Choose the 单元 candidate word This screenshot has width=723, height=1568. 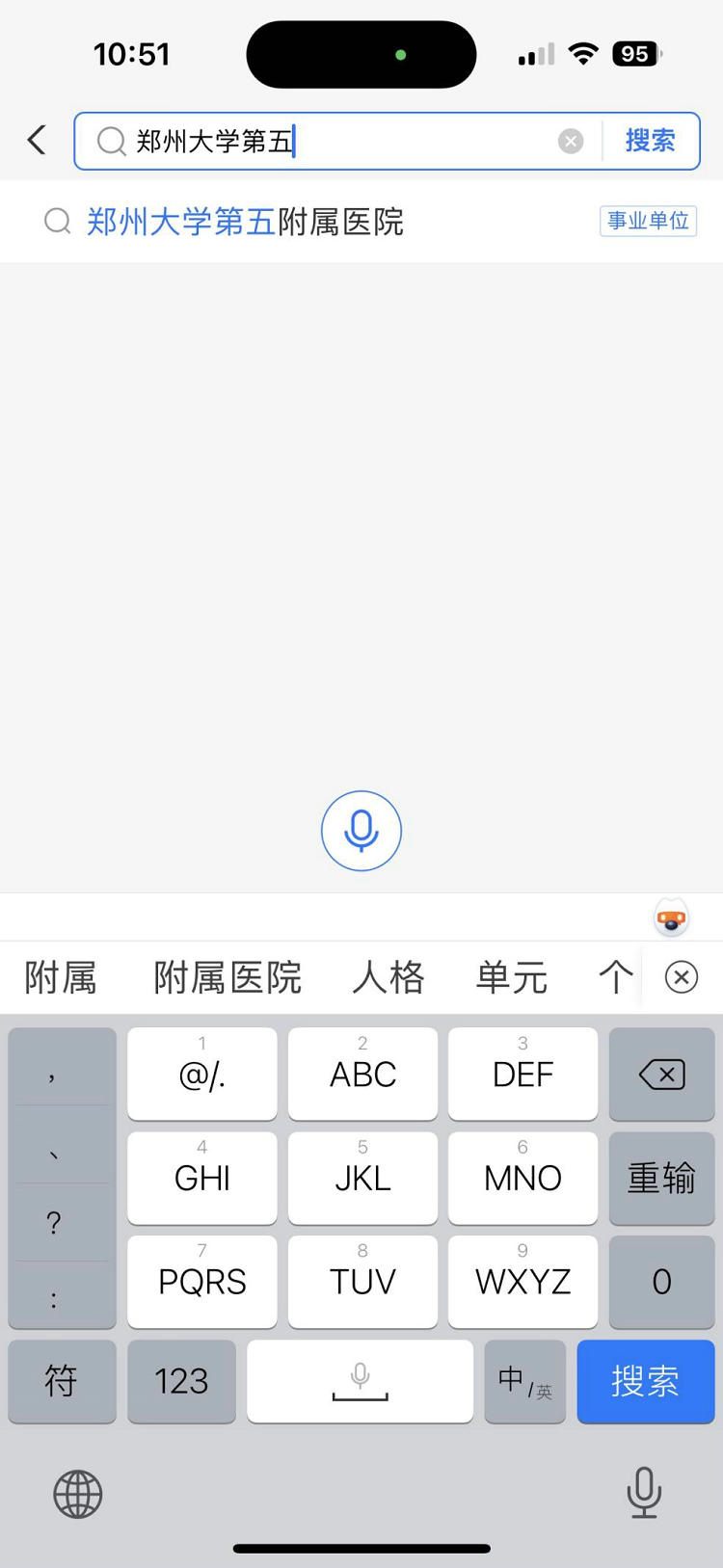tap(512, 977)
